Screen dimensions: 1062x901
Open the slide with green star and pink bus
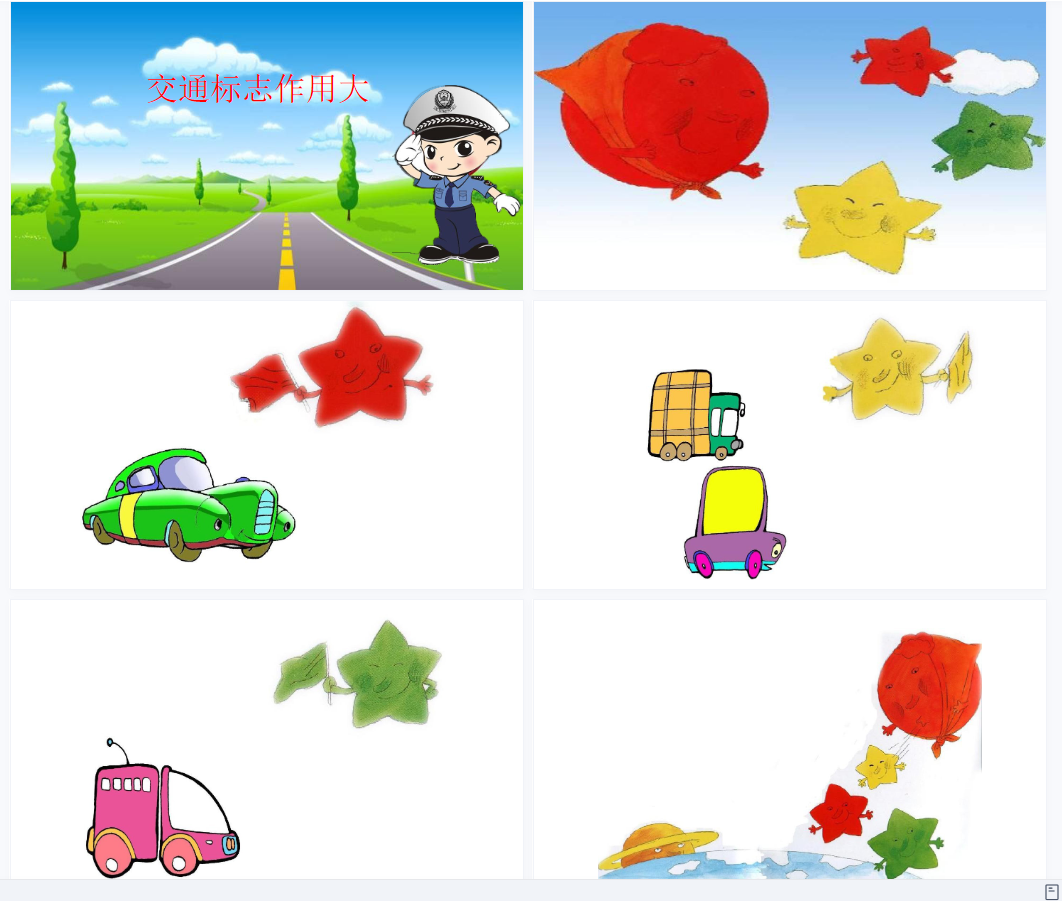[x=266, y=740]
